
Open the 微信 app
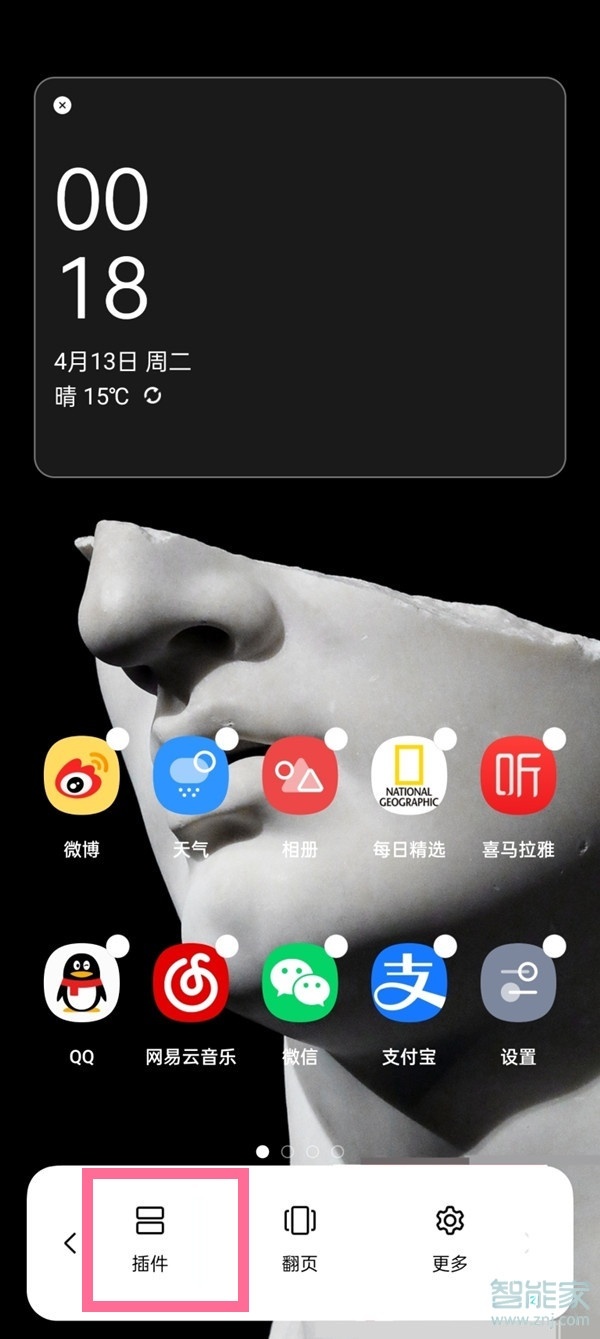tap(300, 985)
